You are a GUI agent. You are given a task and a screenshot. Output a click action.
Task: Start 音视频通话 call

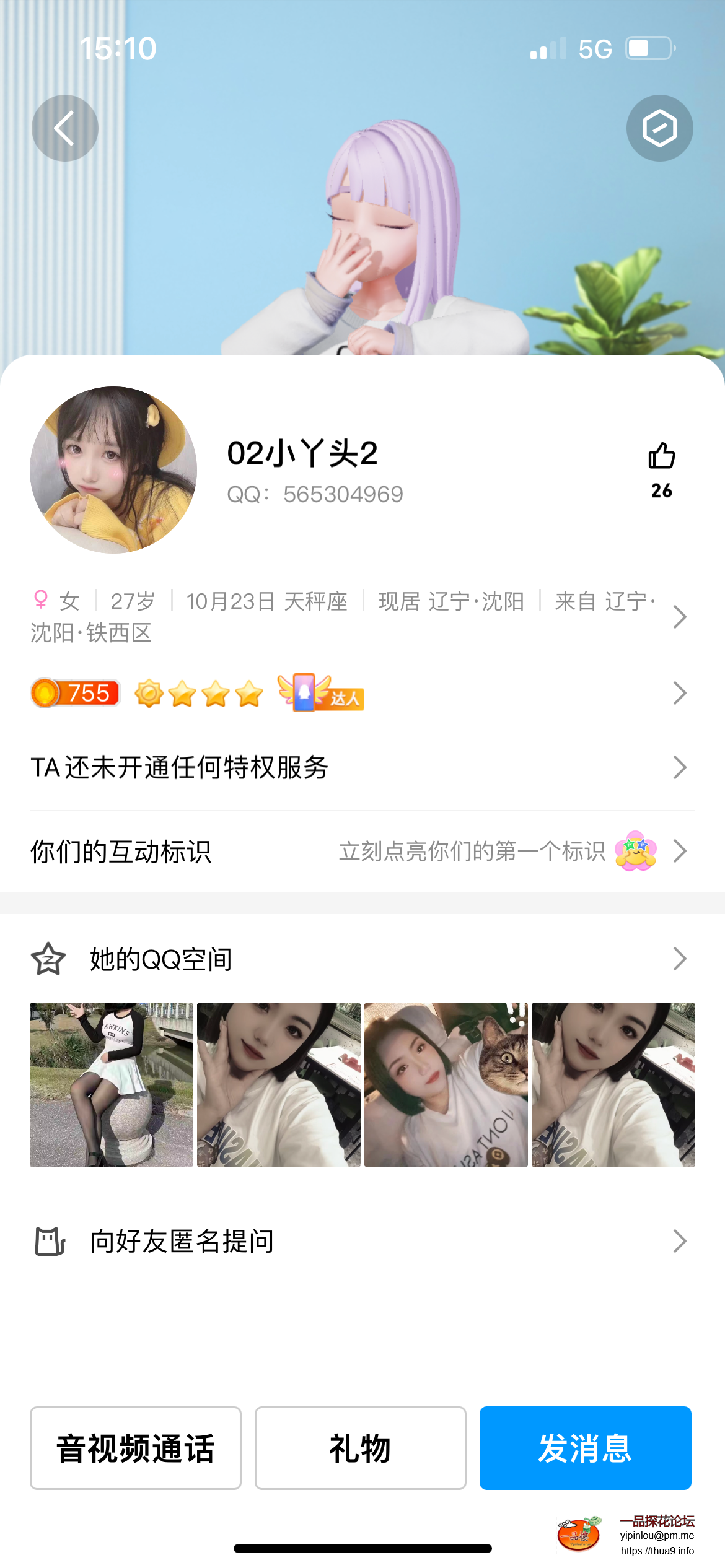pos(136,1448)
